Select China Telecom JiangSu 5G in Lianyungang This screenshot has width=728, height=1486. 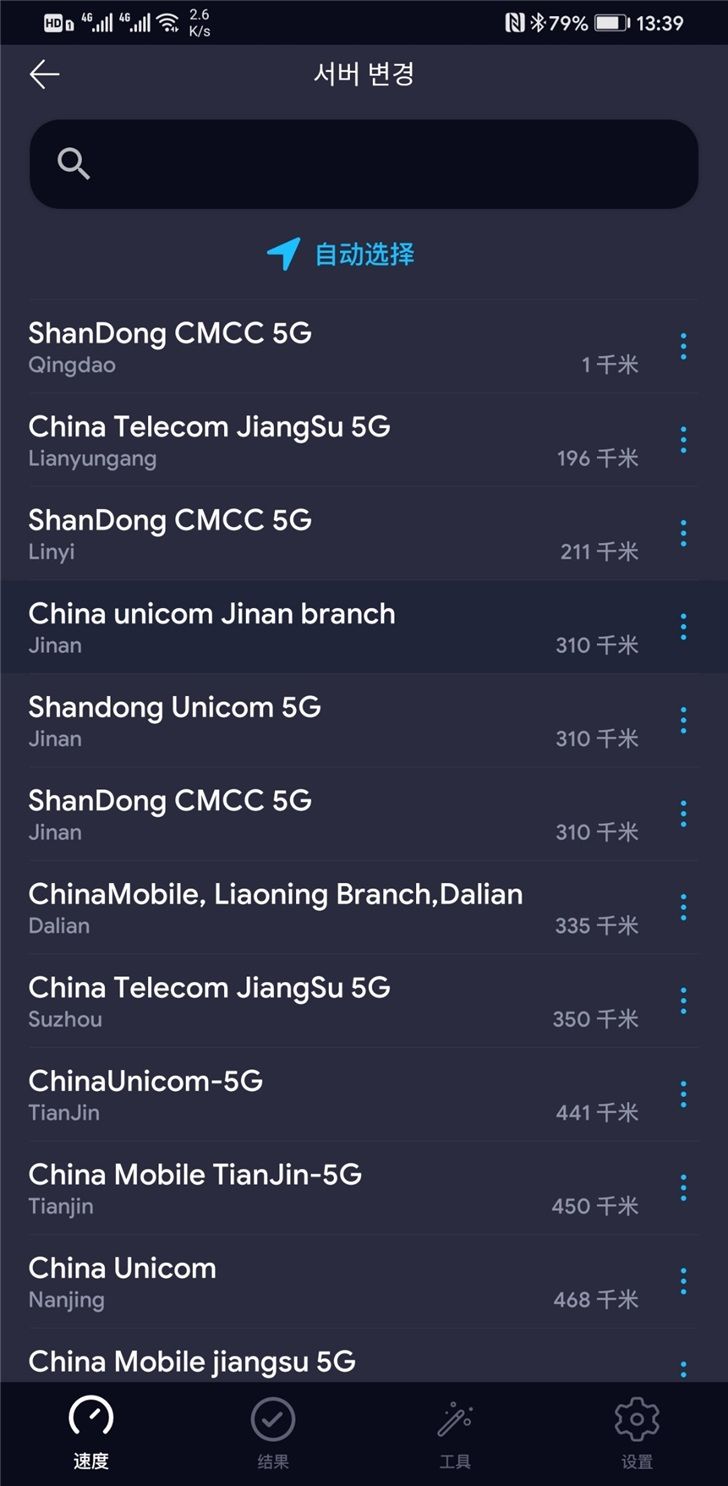(x=300, y=440)
